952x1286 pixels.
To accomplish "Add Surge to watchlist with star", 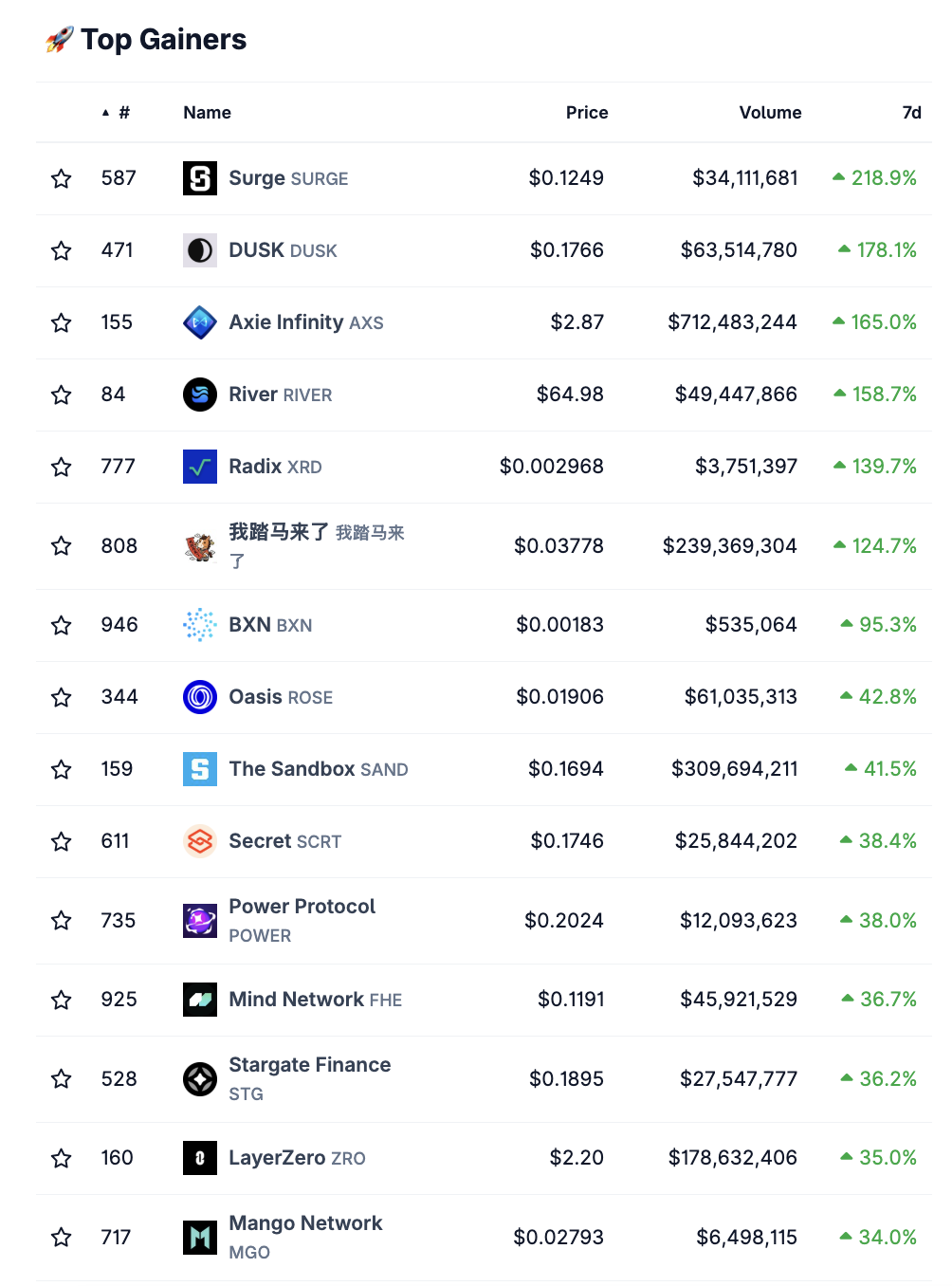I will pyautogui.click(x=62, y=178).
